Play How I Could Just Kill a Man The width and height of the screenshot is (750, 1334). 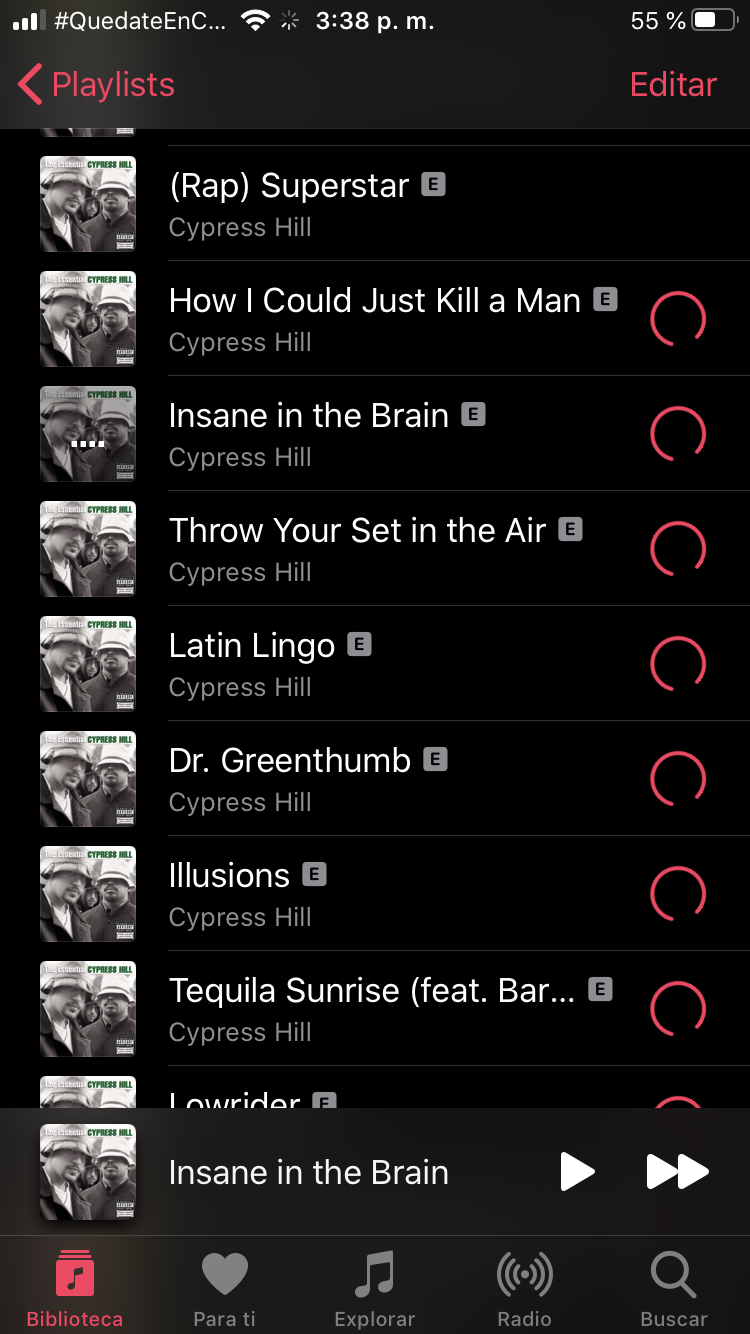click(x=374, y=319)
